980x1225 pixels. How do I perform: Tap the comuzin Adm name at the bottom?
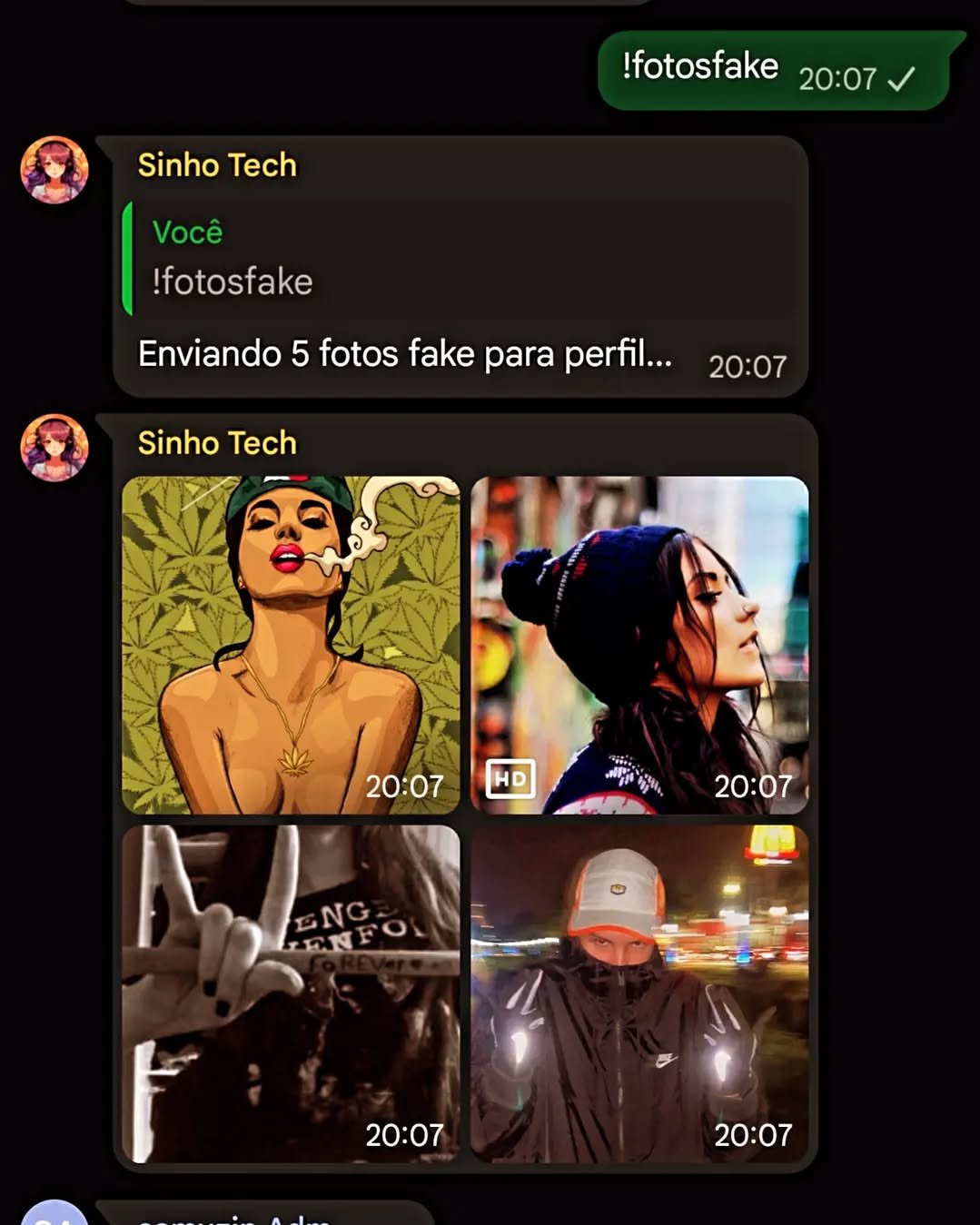[232, 1220]
